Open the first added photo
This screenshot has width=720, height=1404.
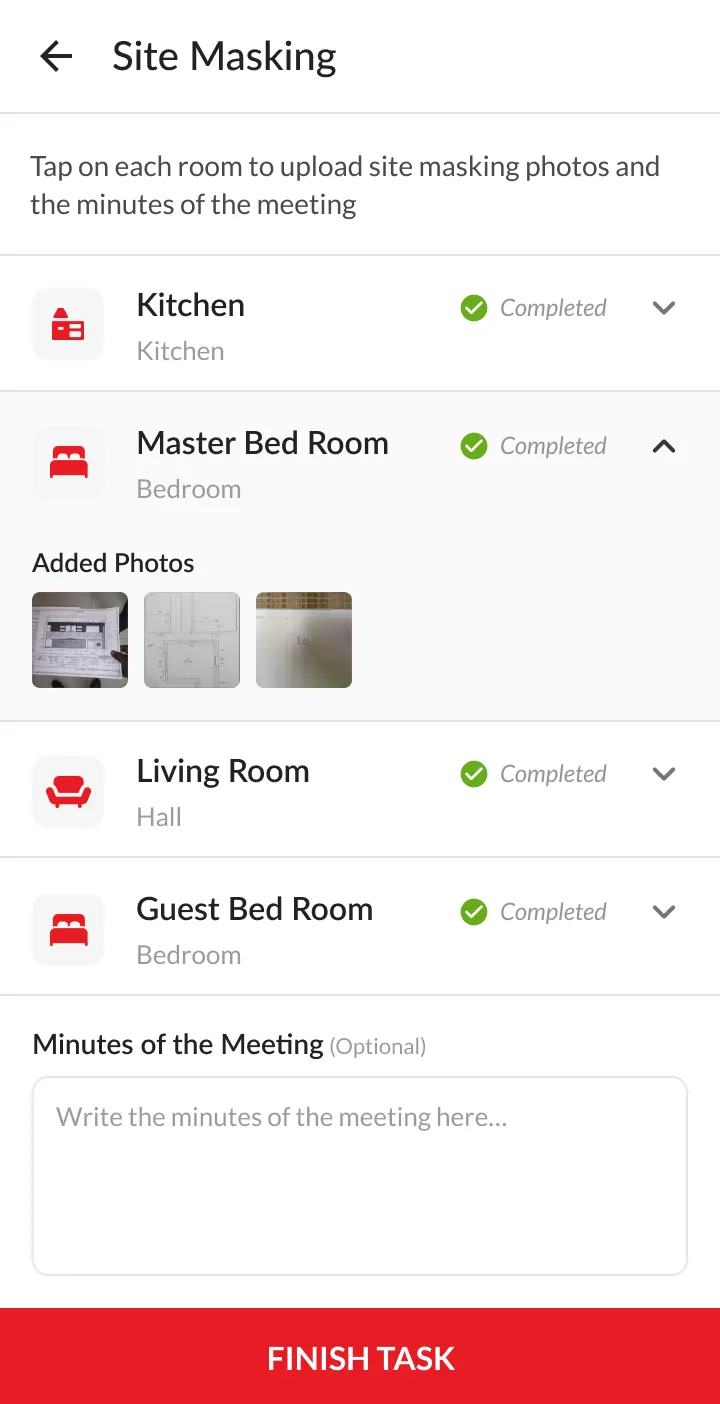coord(80,640)
